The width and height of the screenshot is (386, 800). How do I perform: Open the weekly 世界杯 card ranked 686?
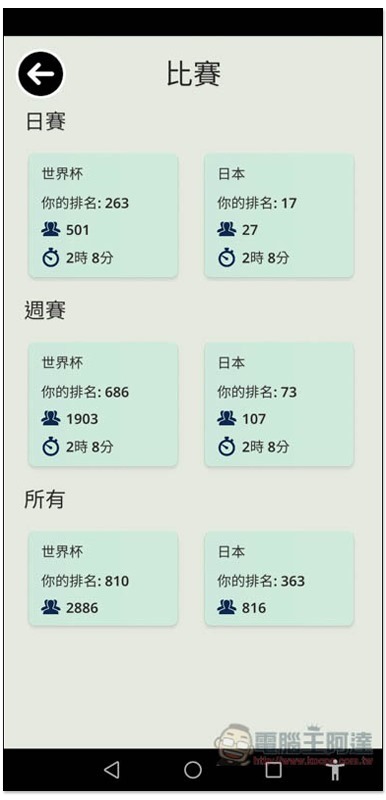pos(103,404)
